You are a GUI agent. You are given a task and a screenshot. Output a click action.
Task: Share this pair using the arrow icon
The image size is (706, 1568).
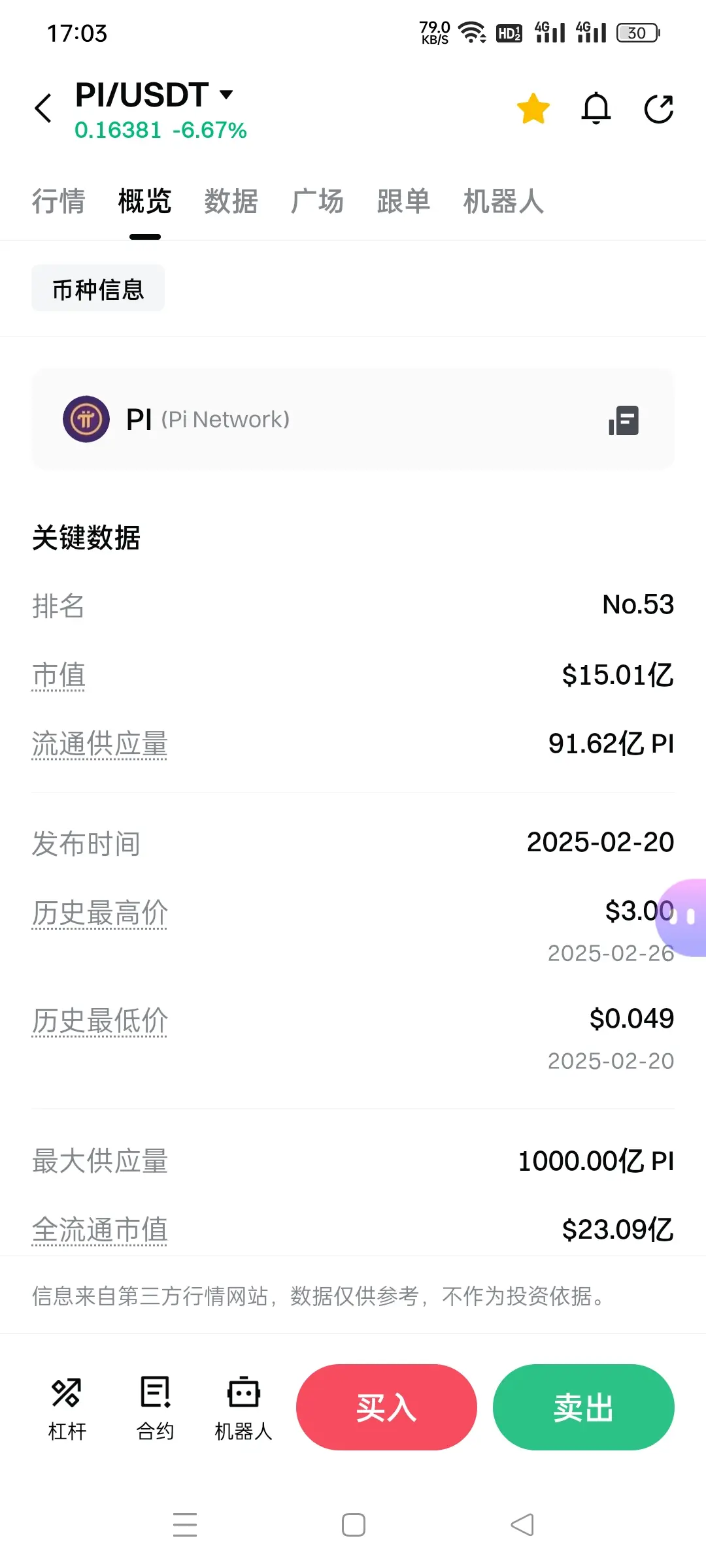[x=659, y=108]
